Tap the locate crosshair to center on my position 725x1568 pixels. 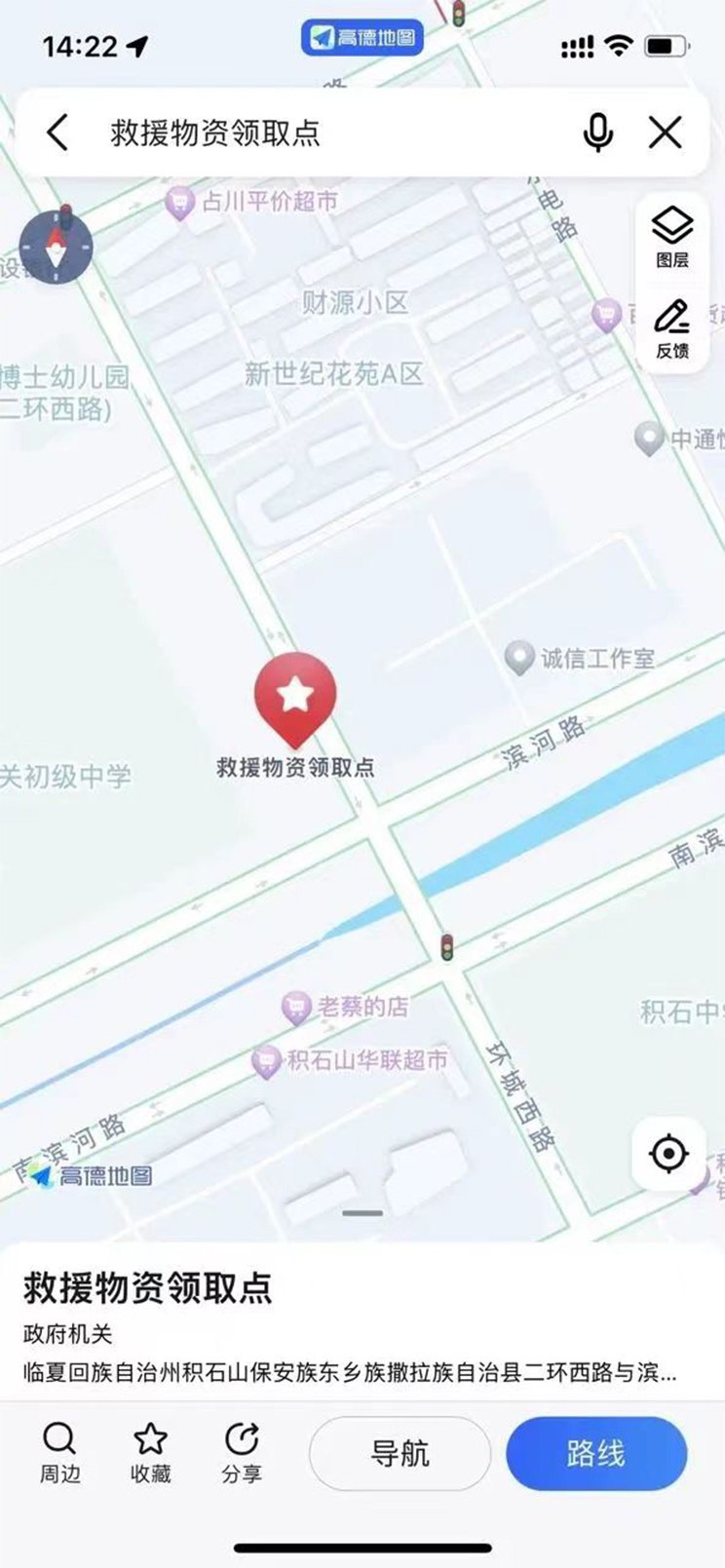tap(668, 1155)
